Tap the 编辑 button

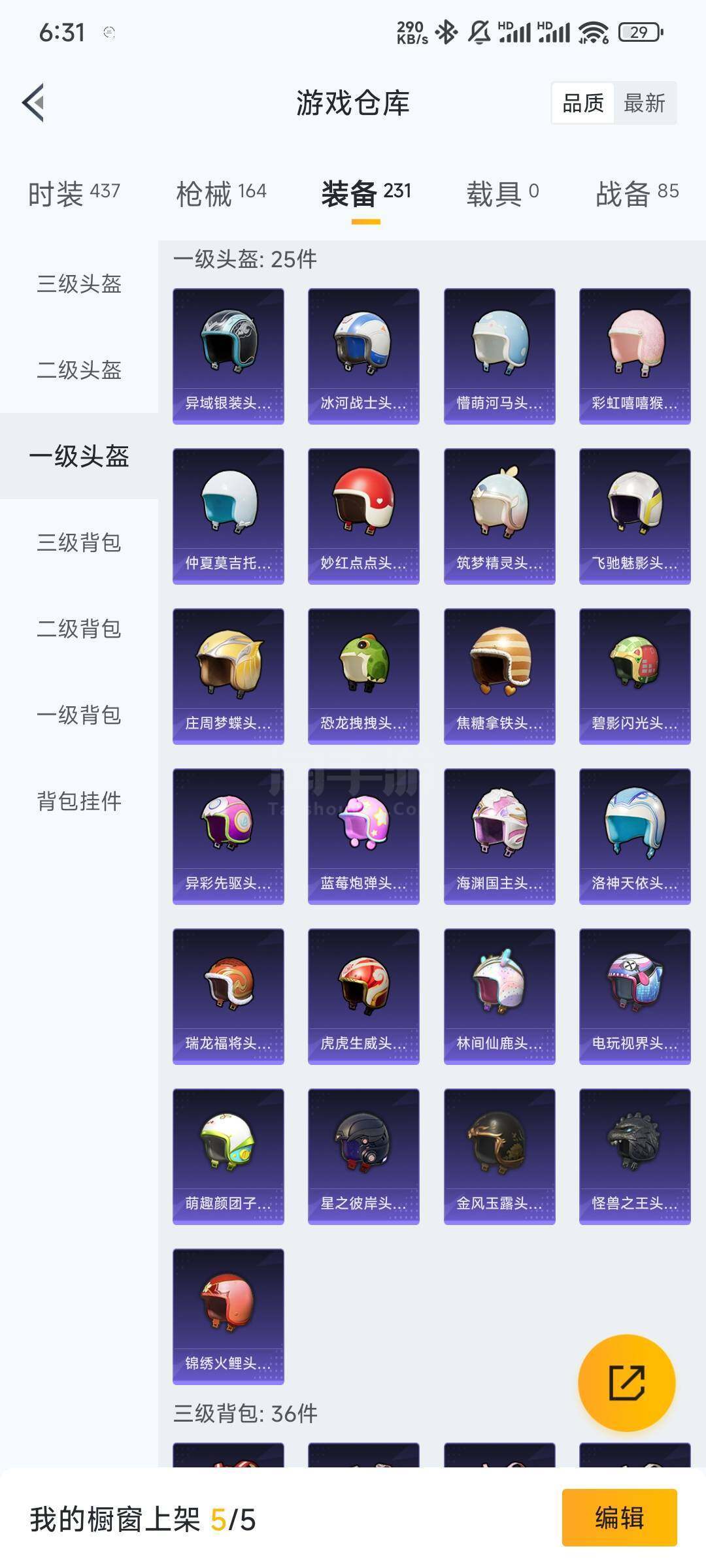619,1517
